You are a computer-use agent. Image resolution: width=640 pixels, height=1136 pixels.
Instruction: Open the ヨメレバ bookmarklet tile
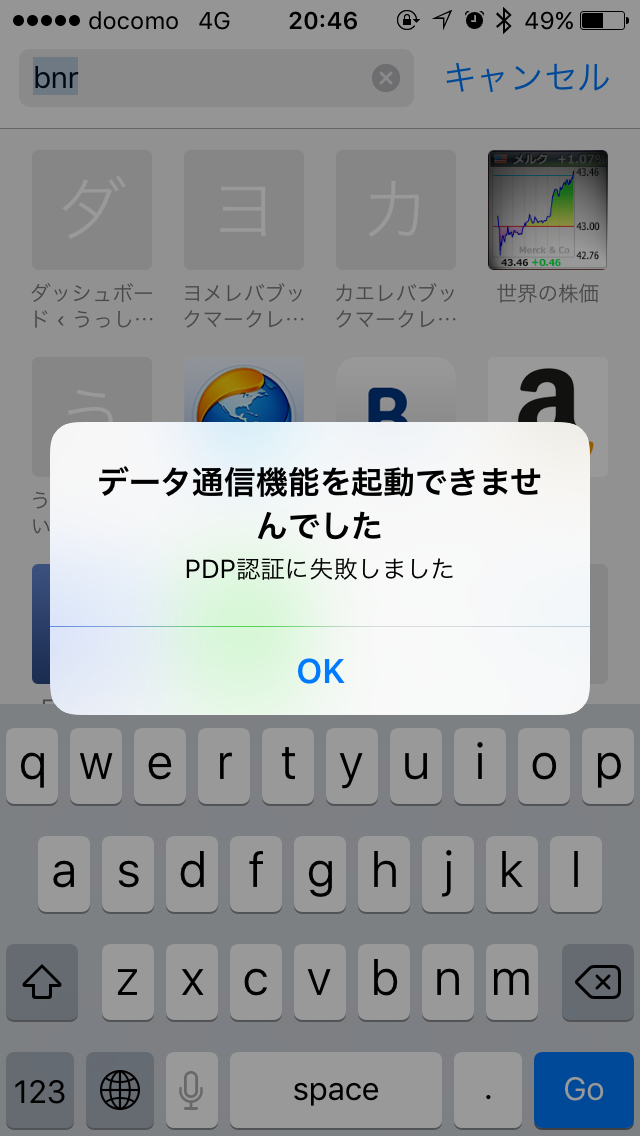click(x=244, y=240)
